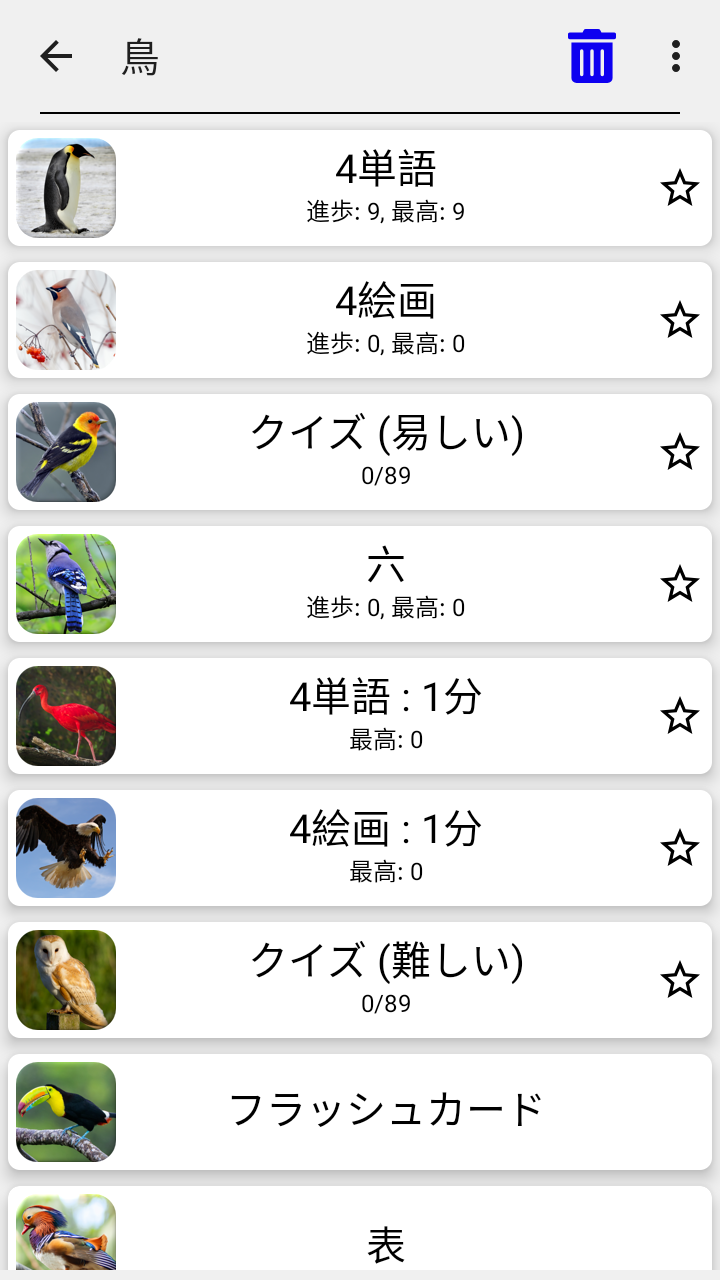Play the 4絵画 : 1分 timed game
This screenshot has height=1280, width=720.
click(x=385, y=847)
